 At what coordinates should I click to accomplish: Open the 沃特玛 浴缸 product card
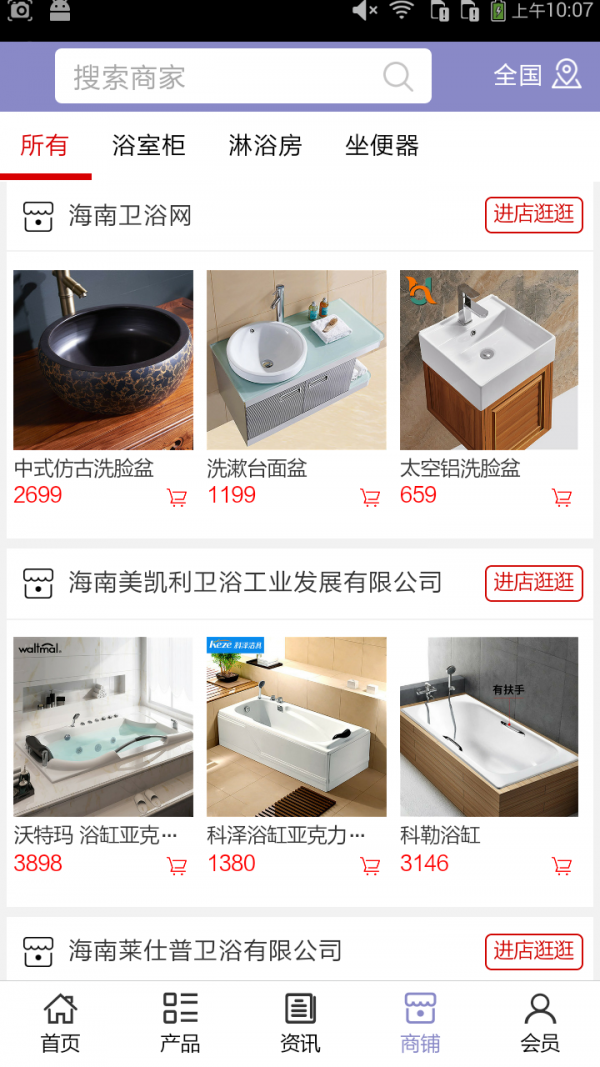103,727
